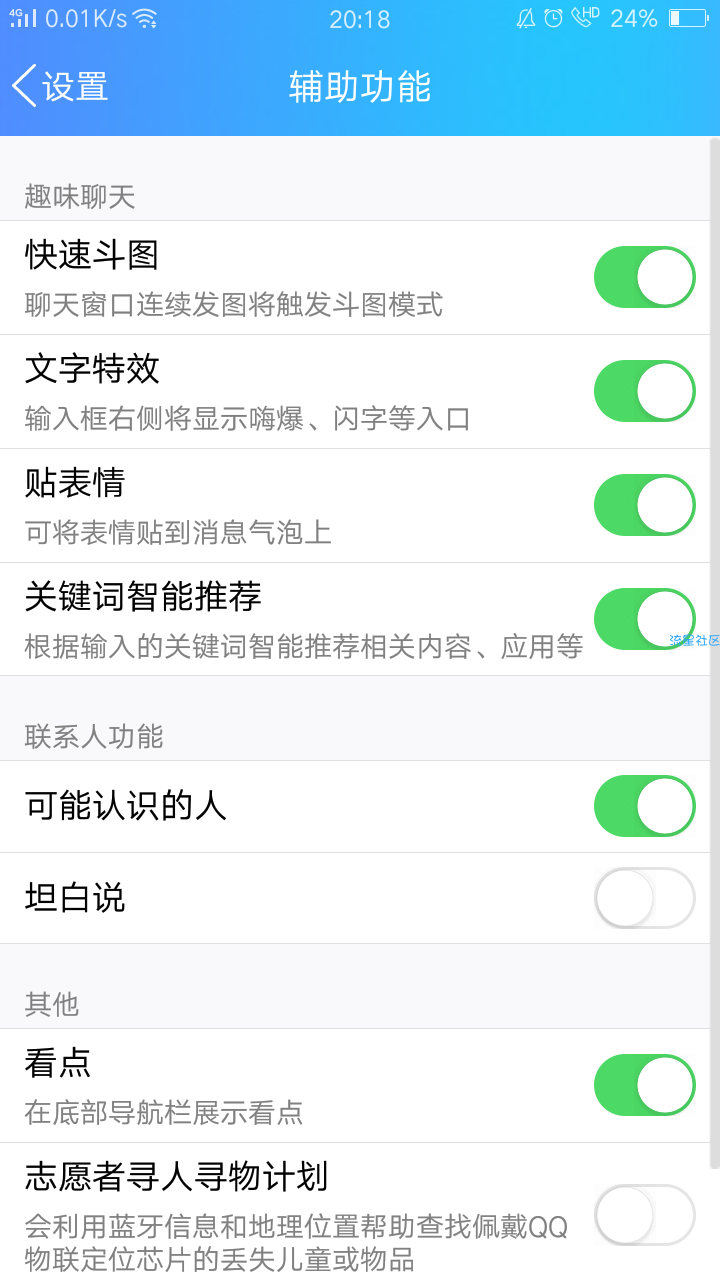Image resolution: width=720 pixels, height=1280 pixels.
Task: Turn off the 快速斗图 switch
Action: pos(644,277)
